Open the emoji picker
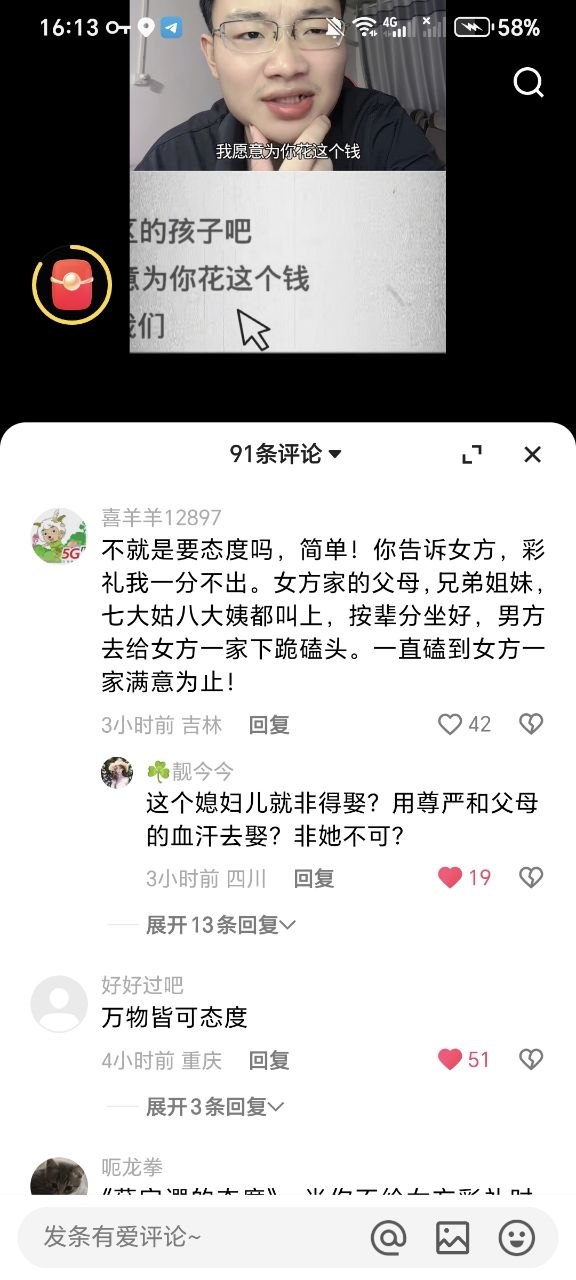576x1280 pixels. pos(517,1238)
